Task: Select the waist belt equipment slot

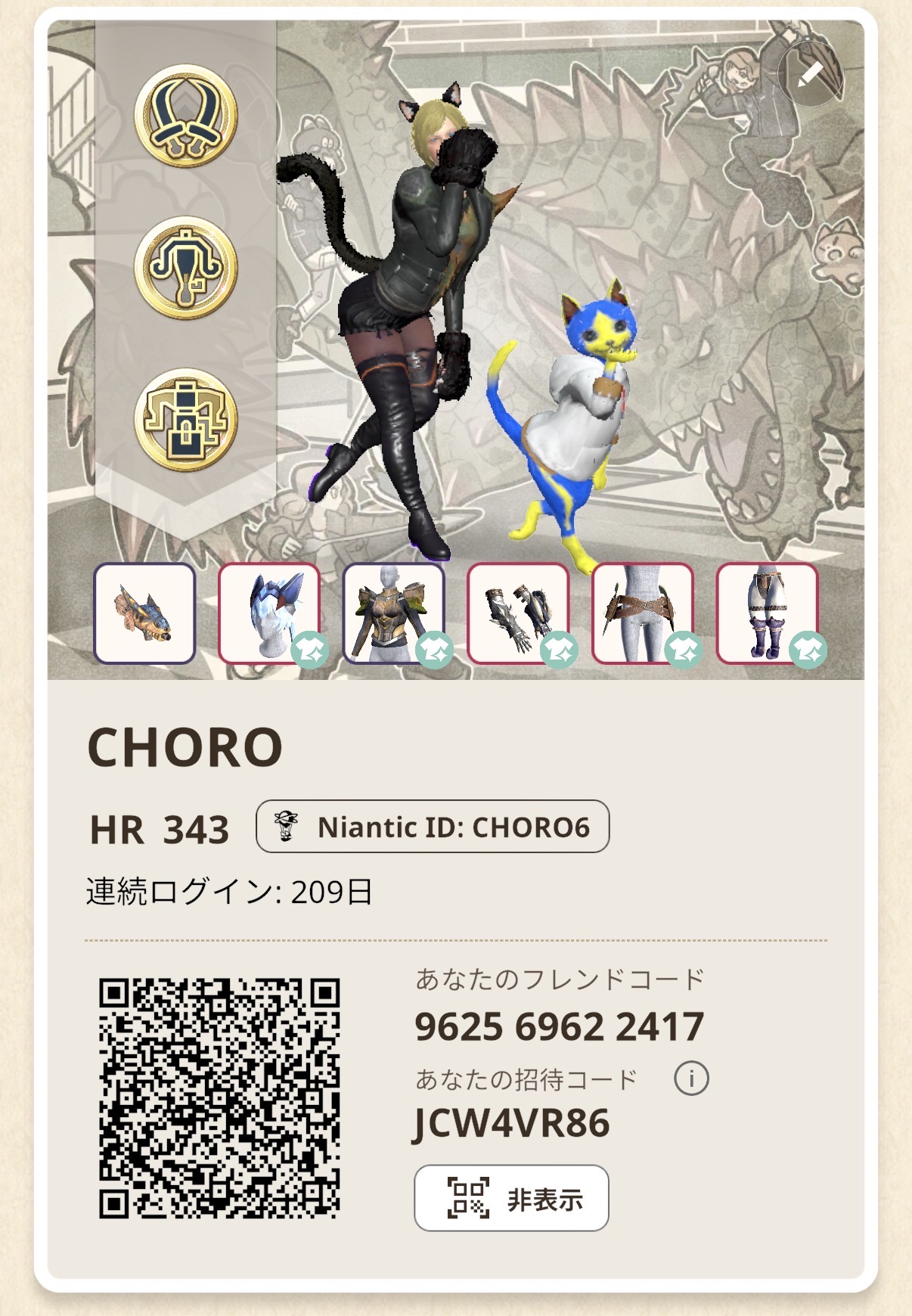Action: pos(642,613)
